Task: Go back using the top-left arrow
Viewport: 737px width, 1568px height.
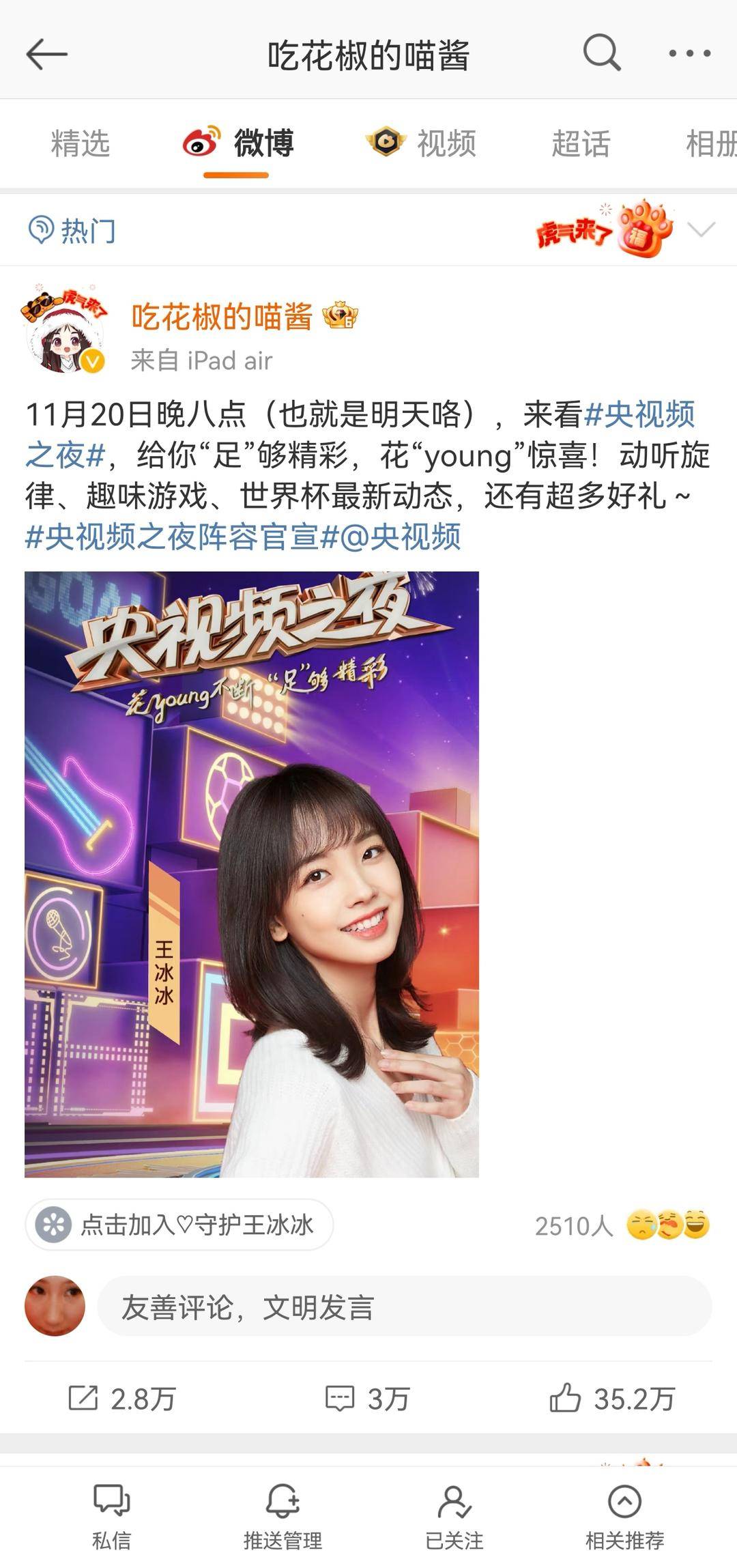Action: click(46, 54)
